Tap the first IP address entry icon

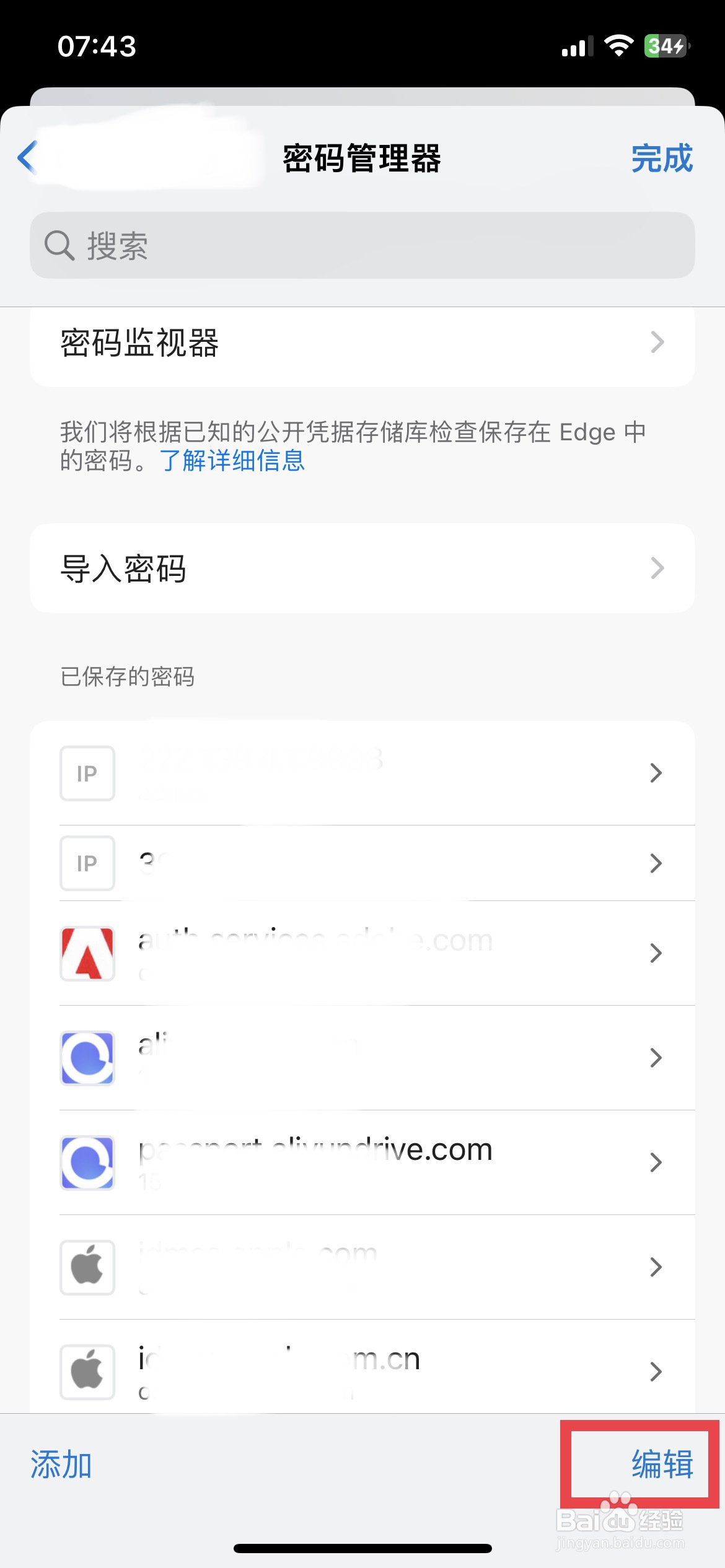pos(87,773)
